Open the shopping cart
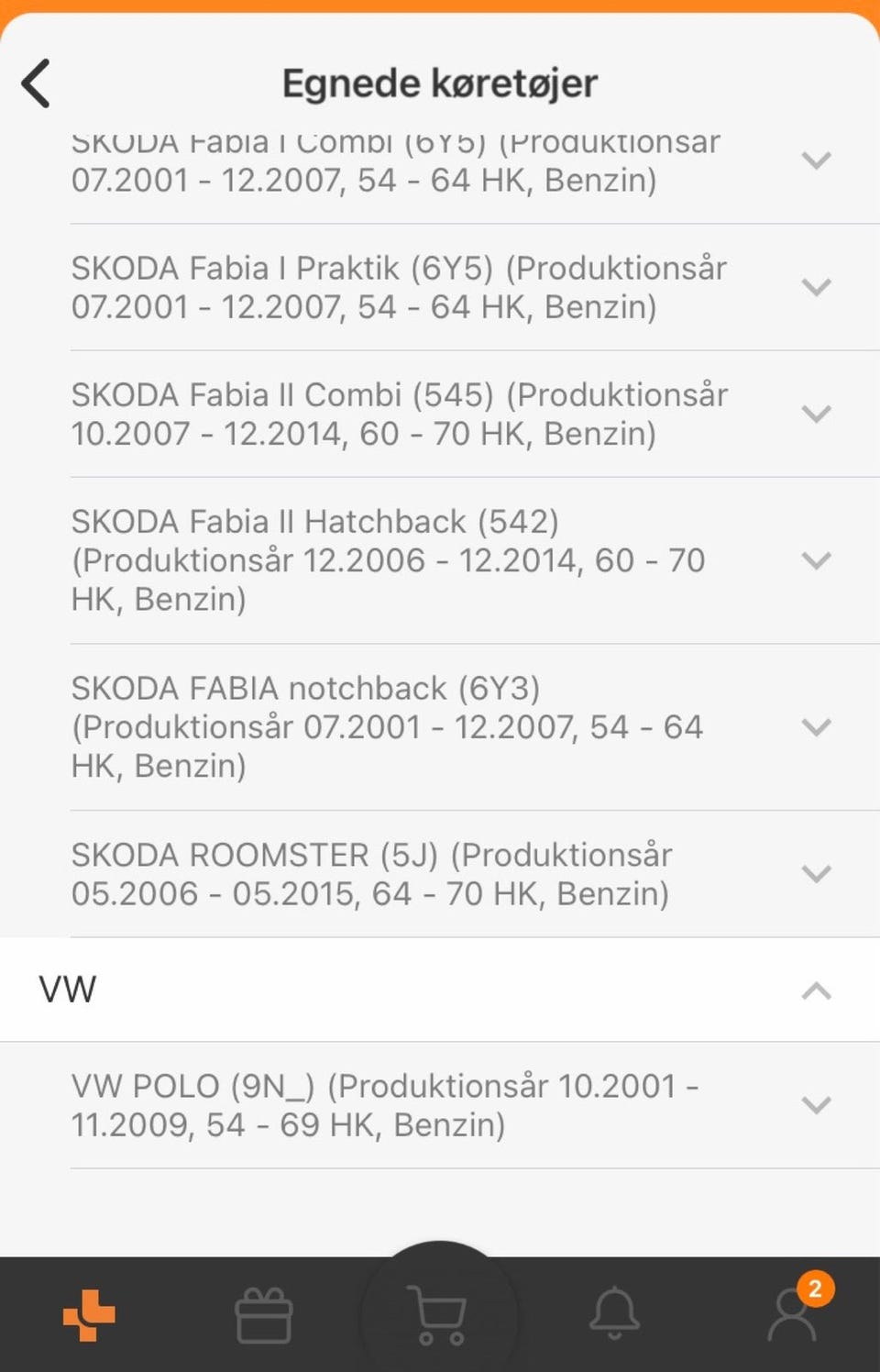Screen dimensions: 880x1372 [x=440, y=1315]
